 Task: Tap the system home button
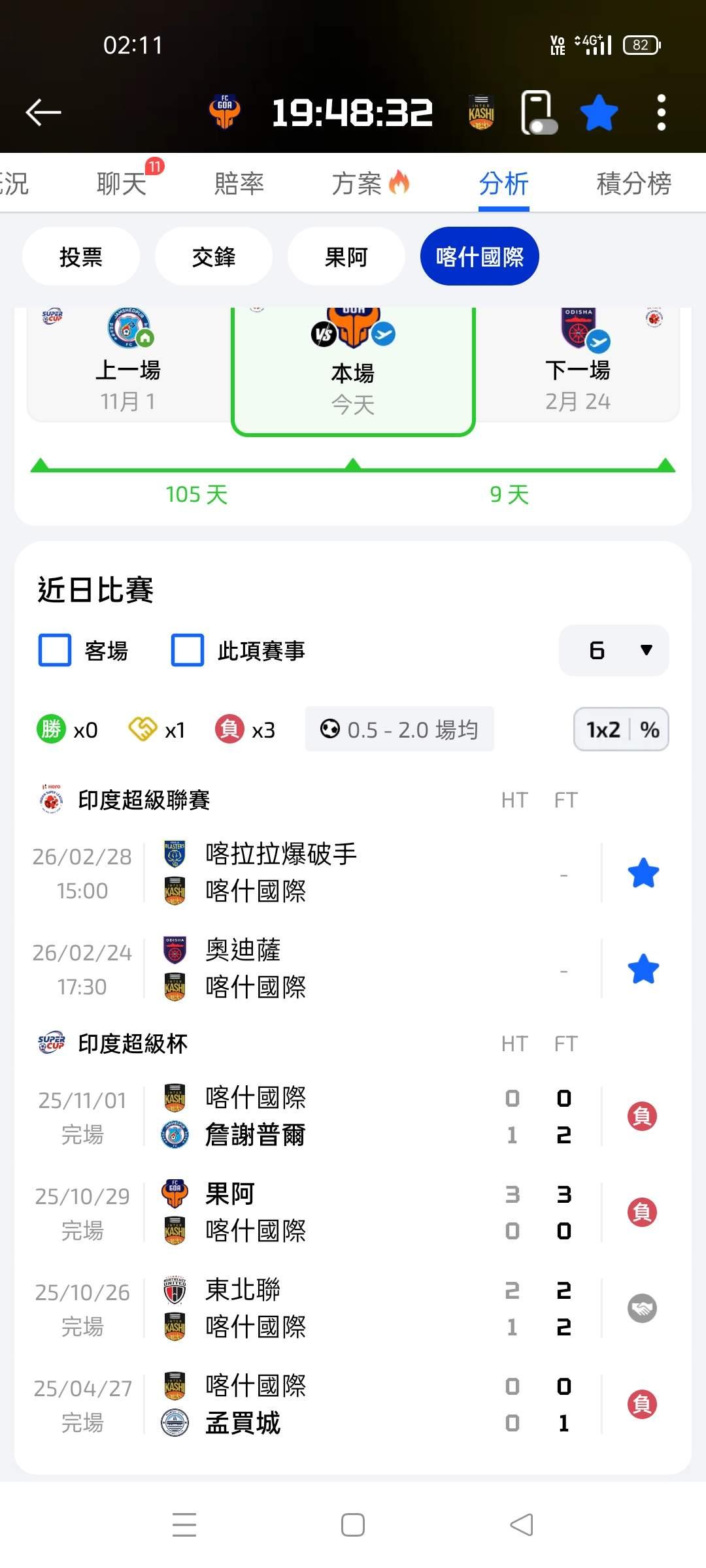[x=353, y=1525]
